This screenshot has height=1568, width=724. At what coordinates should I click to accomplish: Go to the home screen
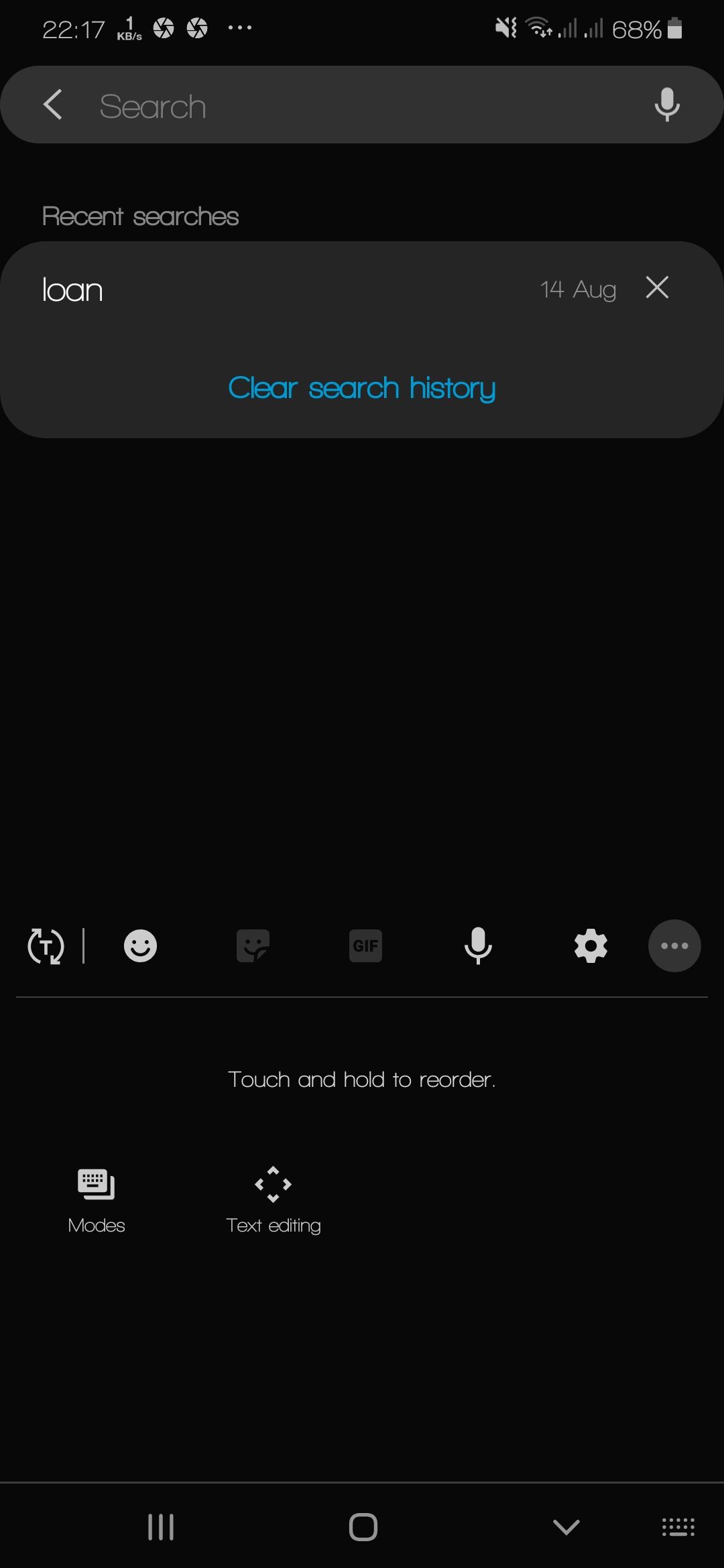coord(363,1527)
